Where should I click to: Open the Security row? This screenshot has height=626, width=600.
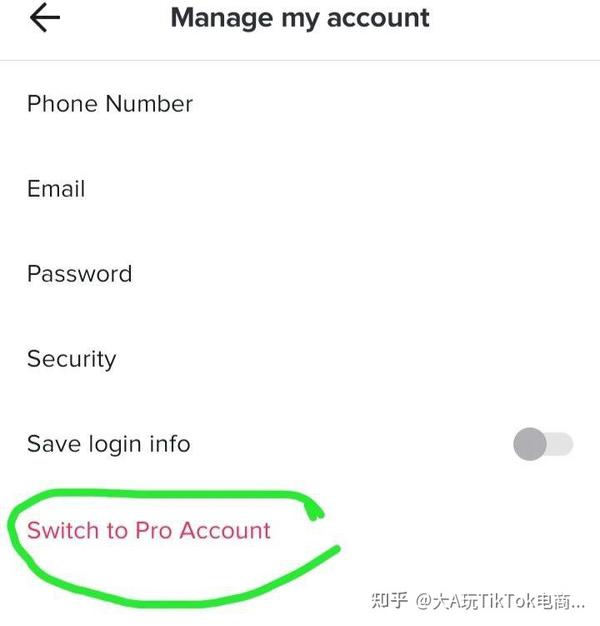(x=71, y=359)
